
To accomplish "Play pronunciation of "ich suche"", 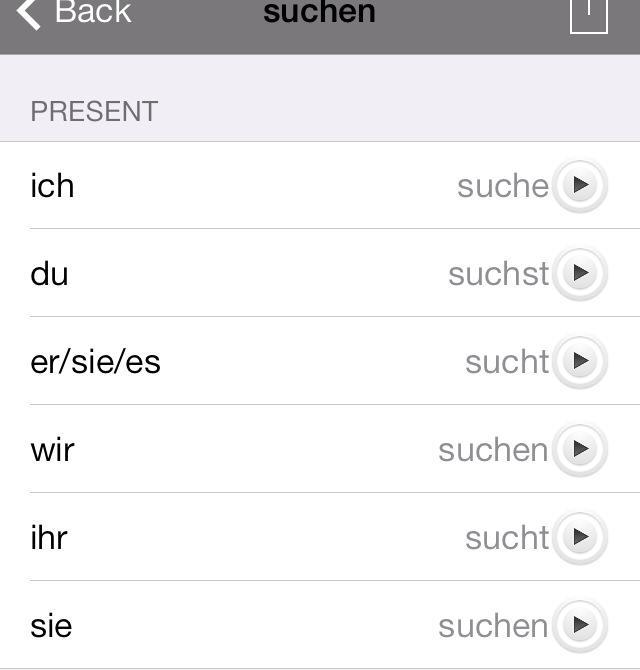I will point(580,185).
